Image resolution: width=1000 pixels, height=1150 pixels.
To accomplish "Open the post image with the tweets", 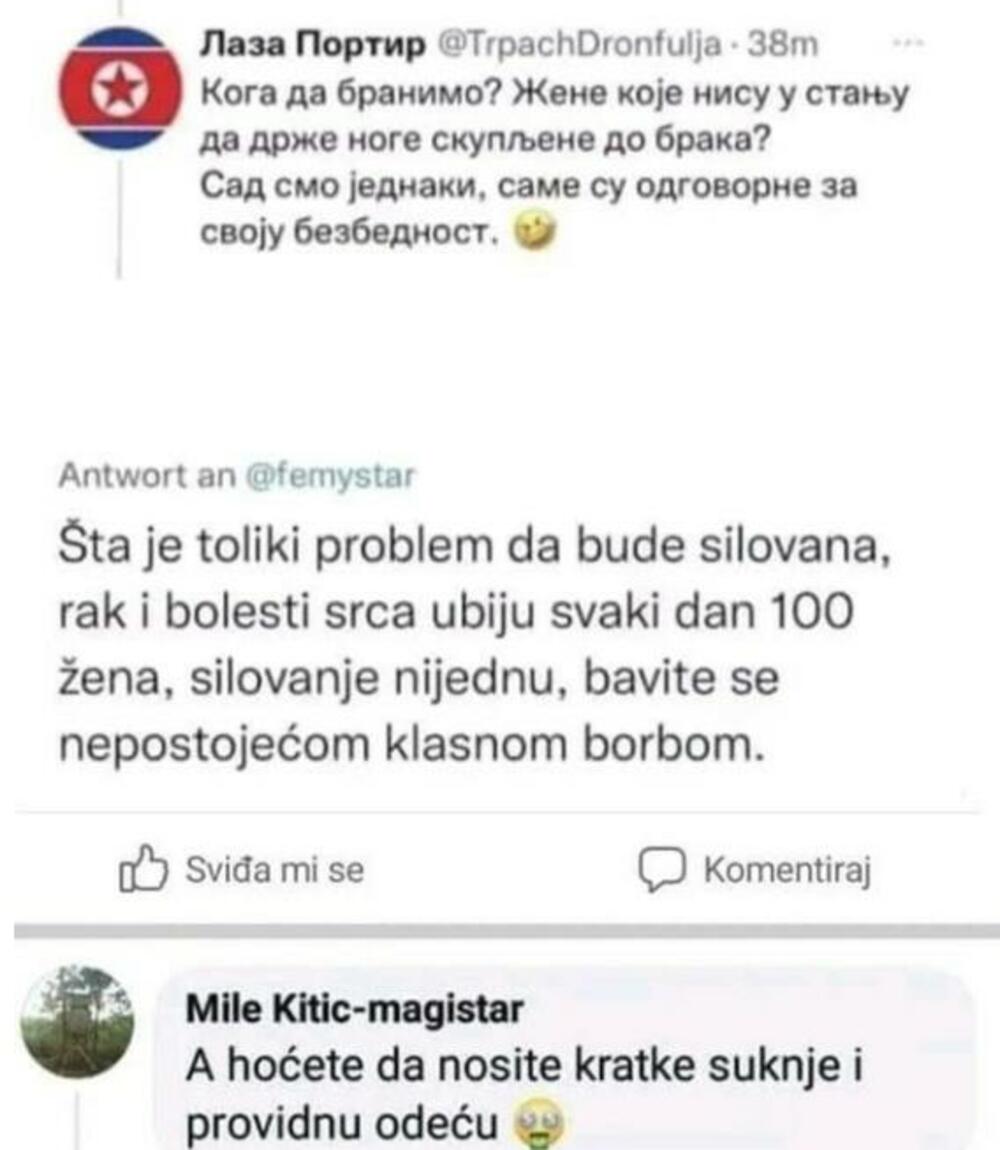I will (x=500, y=400).
